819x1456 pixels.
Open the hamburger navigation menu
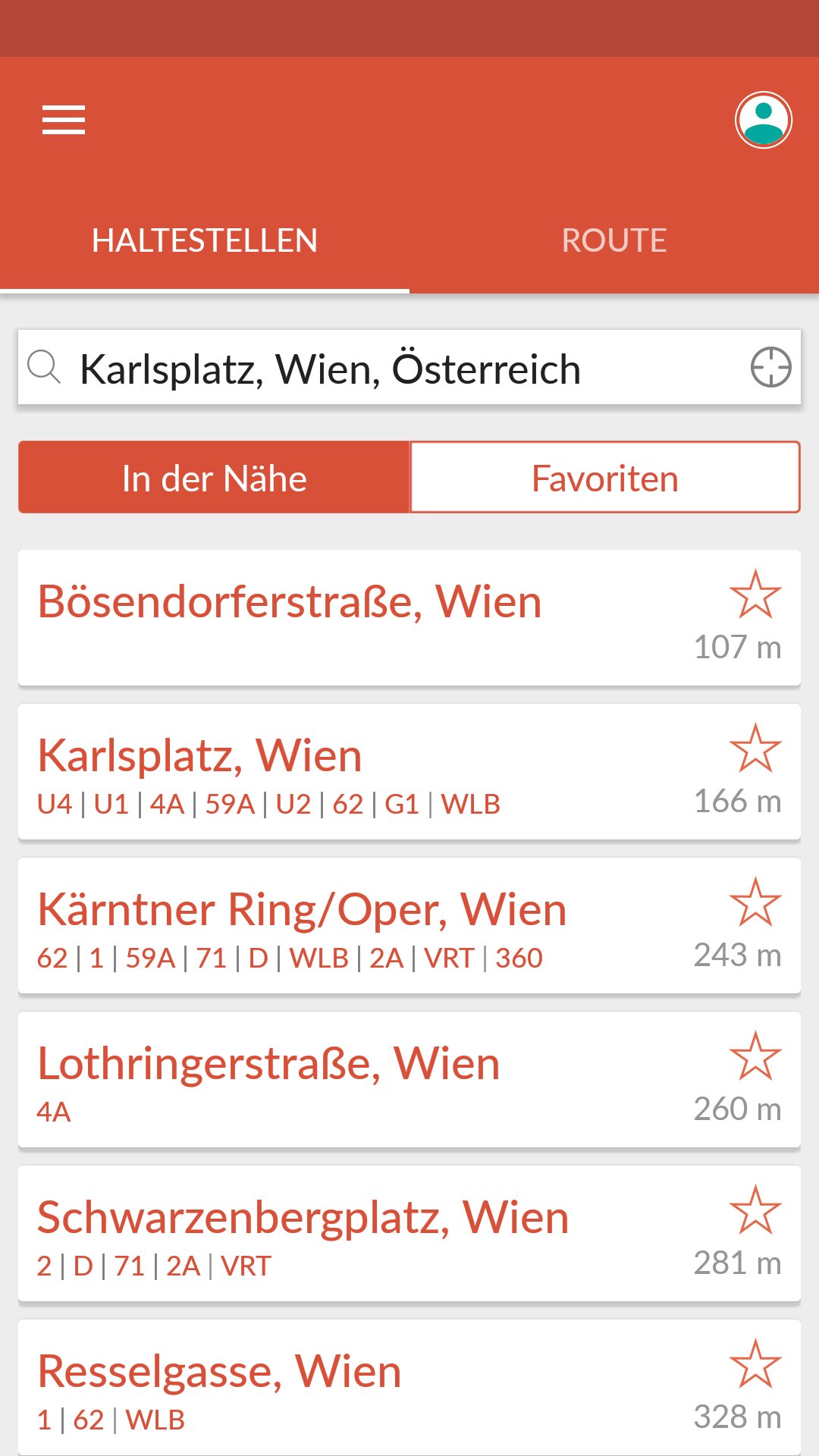tap(64, 121)
